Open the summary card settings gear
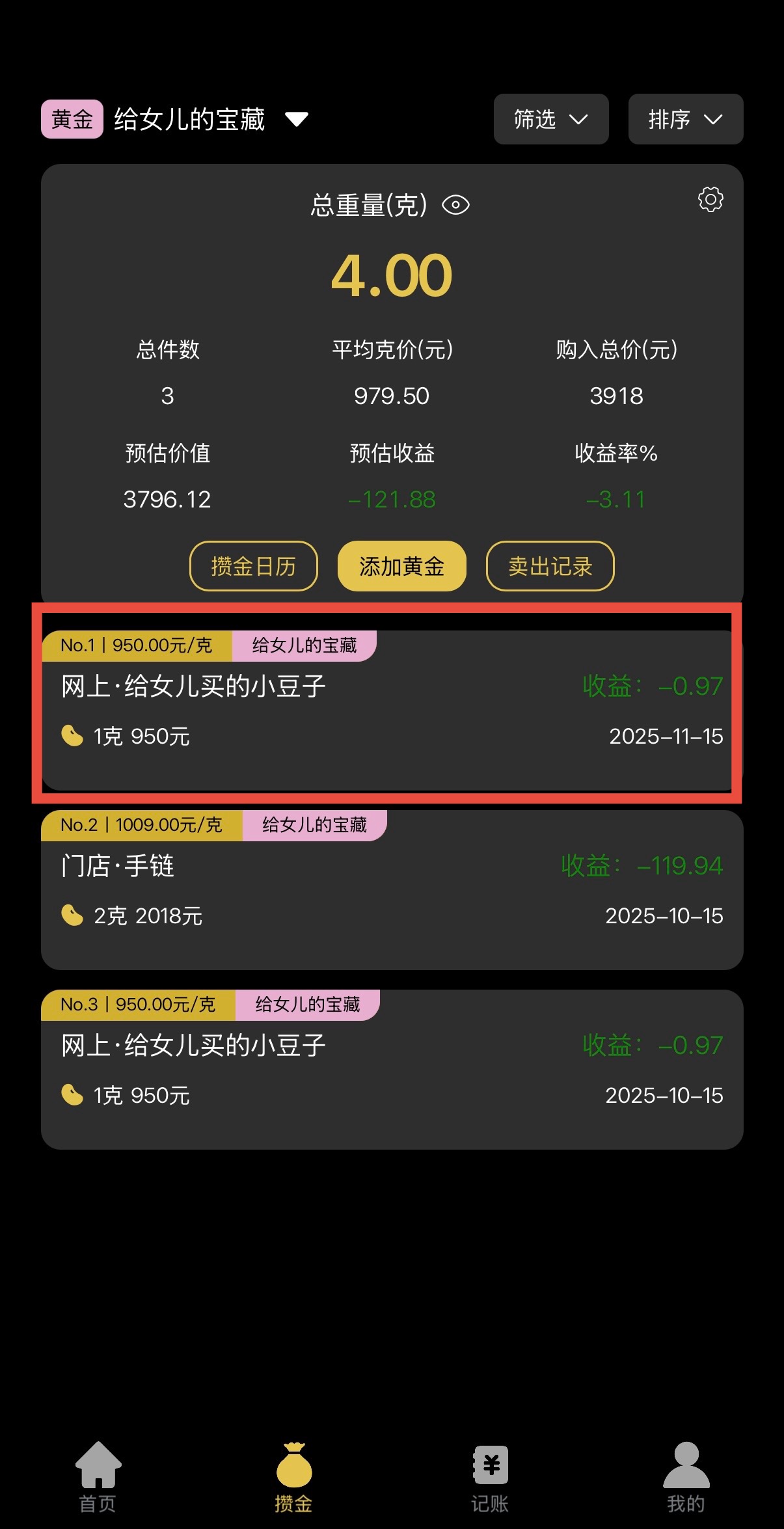The height and width of the screenshot is (1529, 784). [x=710, y=200]
